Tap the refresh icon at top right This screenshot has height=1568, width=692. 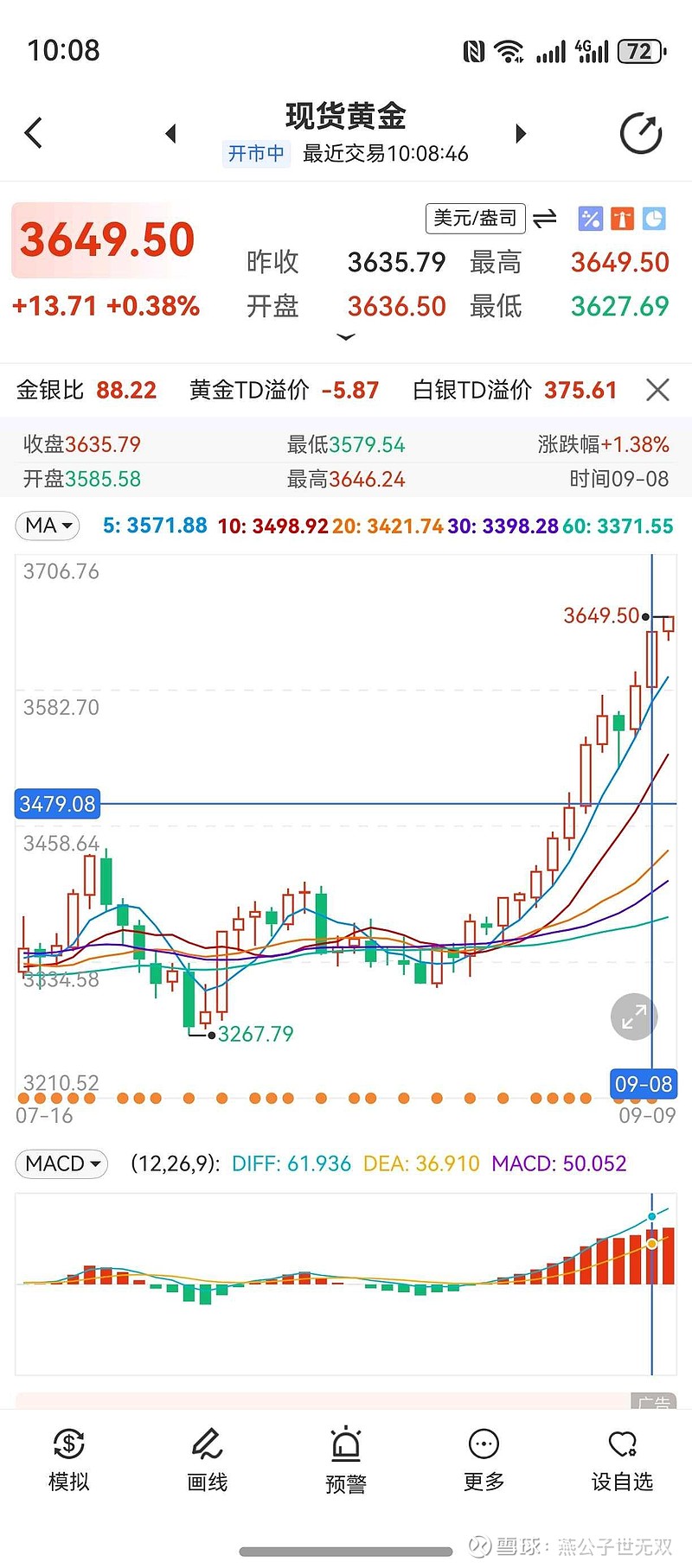coord(640,132)
